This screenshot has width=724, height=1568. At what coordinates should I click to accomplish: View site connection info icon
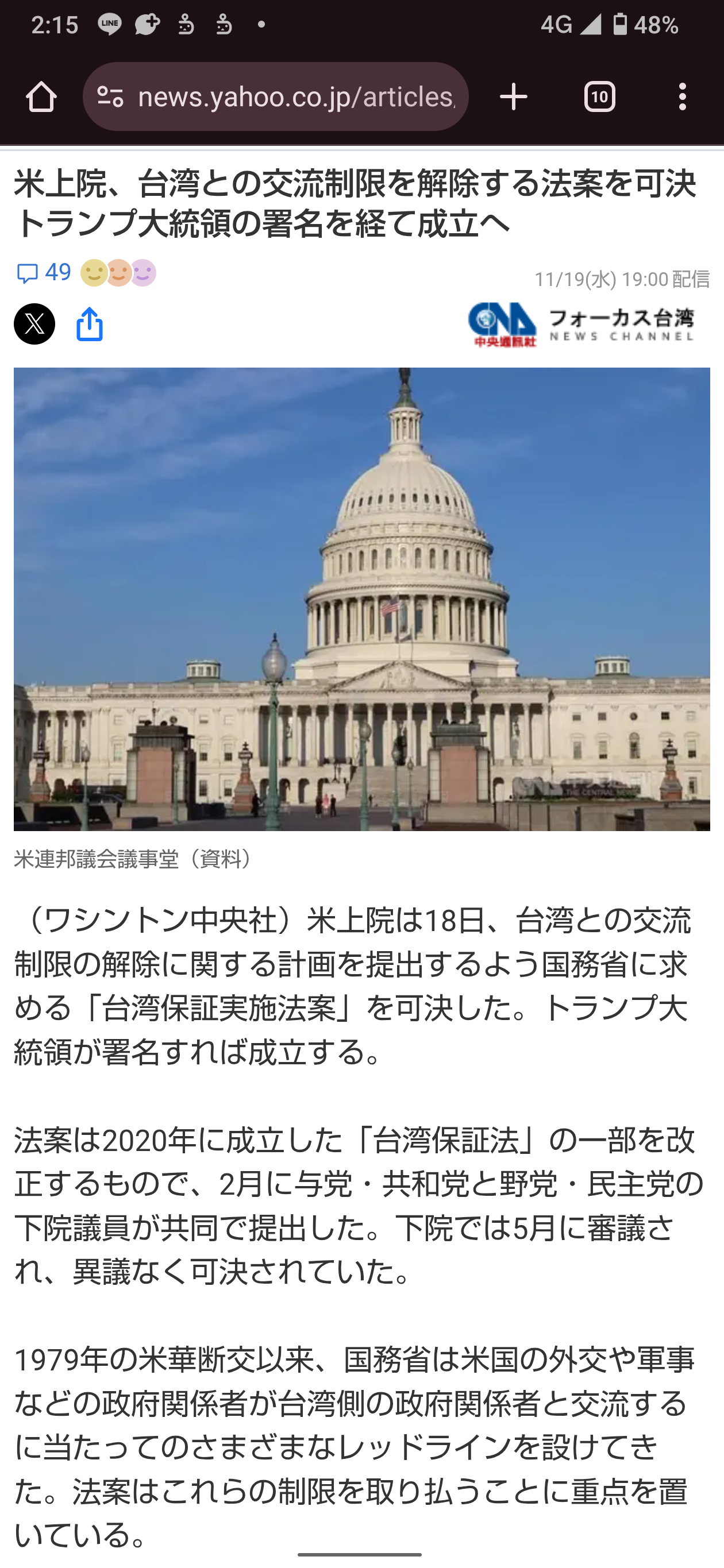[x=111, y=98]
